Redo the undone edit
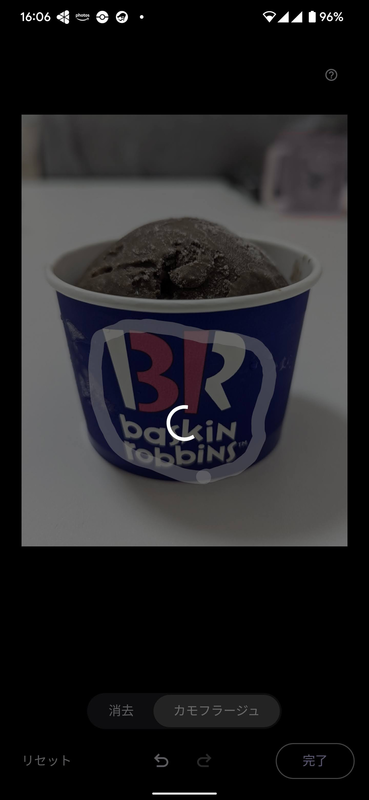 (204, 761)
